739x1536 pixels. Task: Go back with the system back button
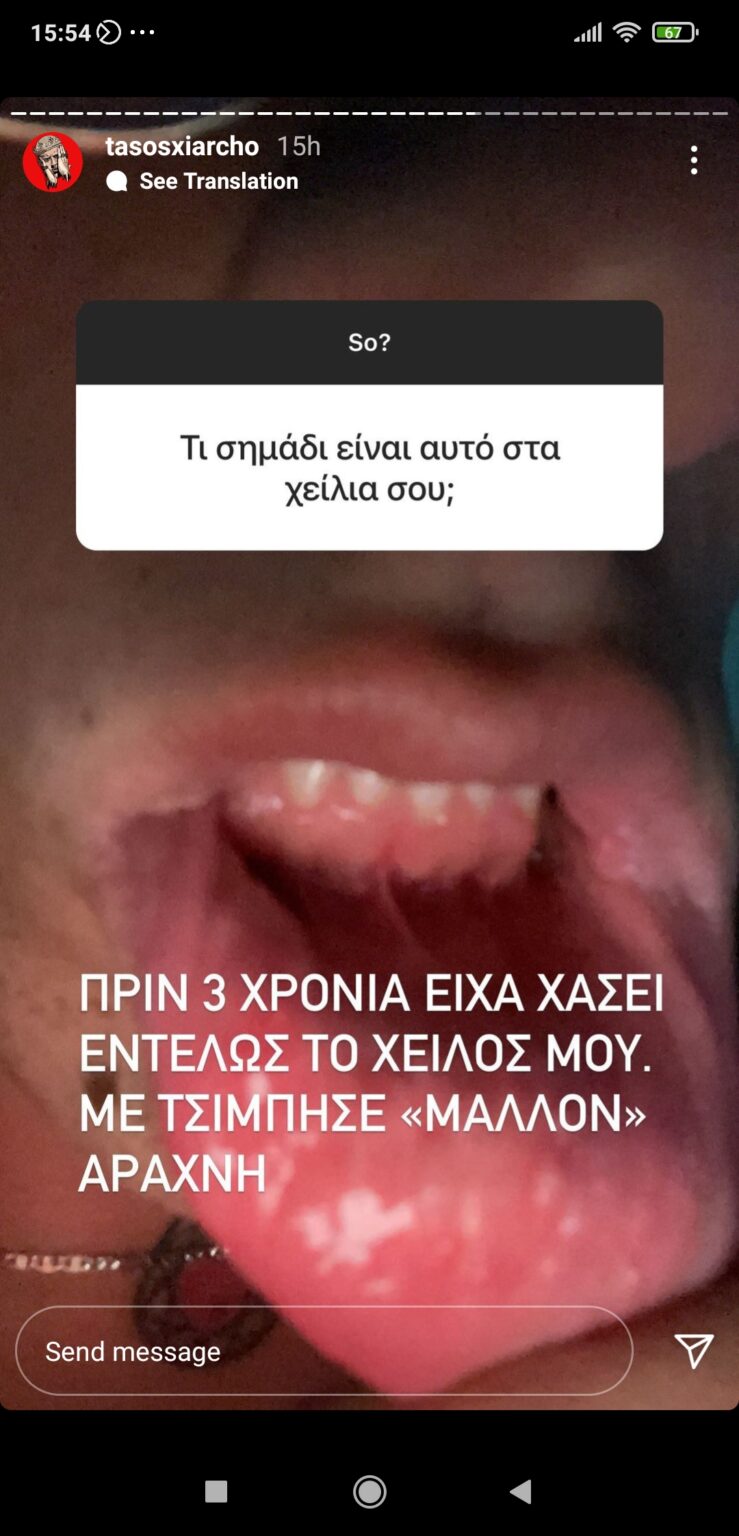click(520, 1492)
